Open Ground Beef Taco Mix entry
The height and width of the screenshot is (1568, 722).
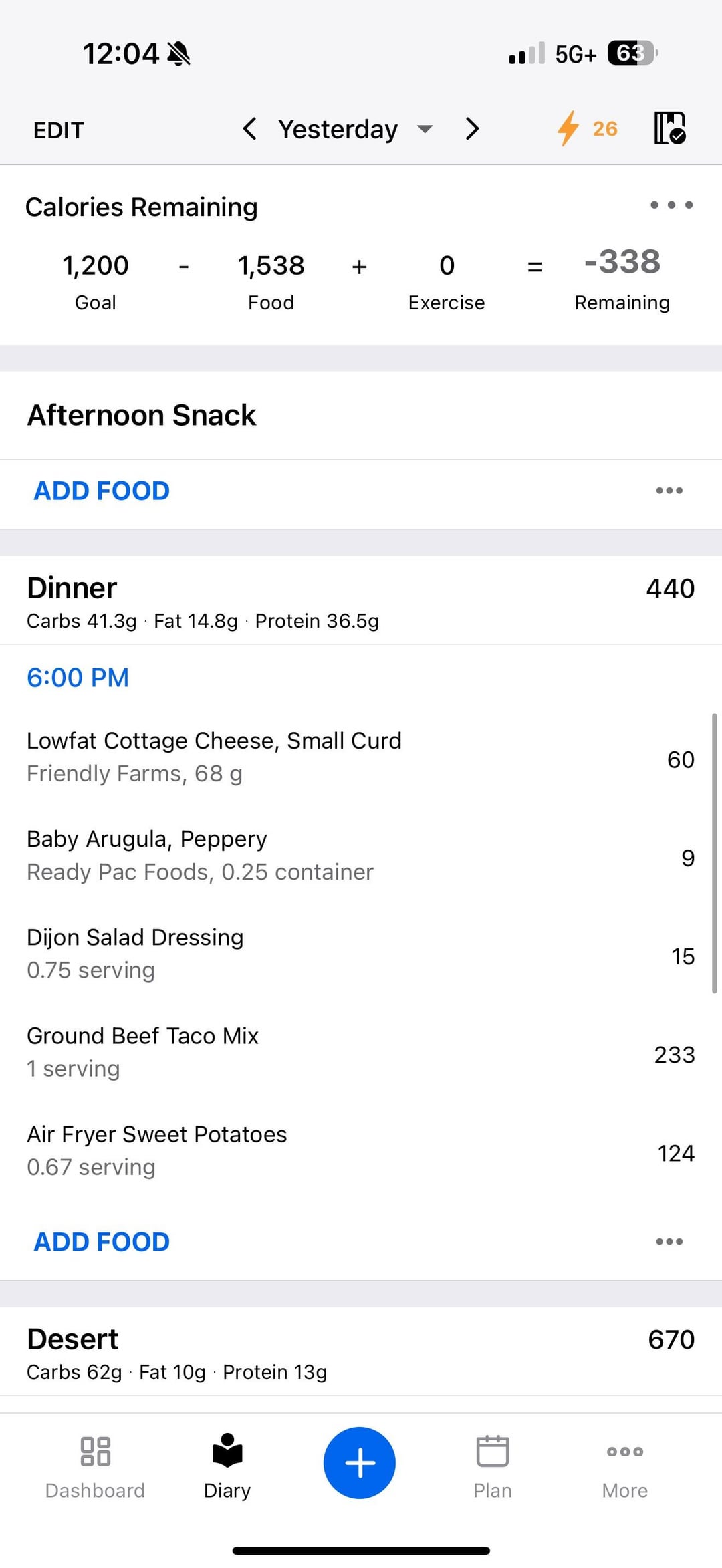(x=361, y=1052)
